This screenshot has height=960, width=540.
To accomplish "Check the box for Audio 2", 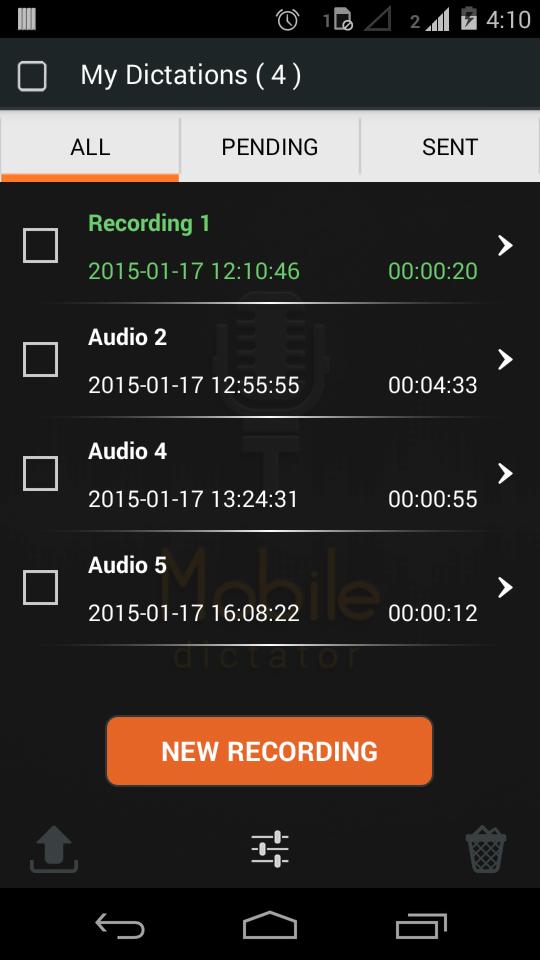I will tap(40, 359).
